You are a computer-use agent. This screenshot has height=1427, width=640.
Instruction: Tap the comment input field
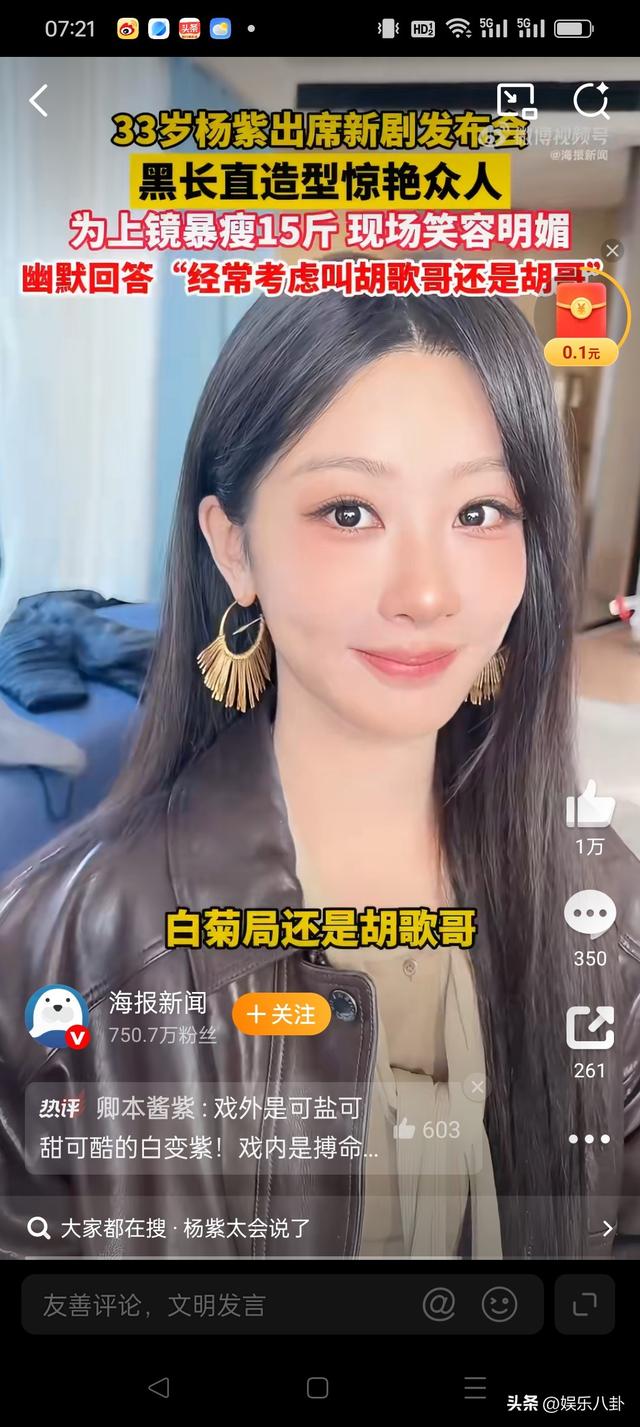(x=220, y=1304)
